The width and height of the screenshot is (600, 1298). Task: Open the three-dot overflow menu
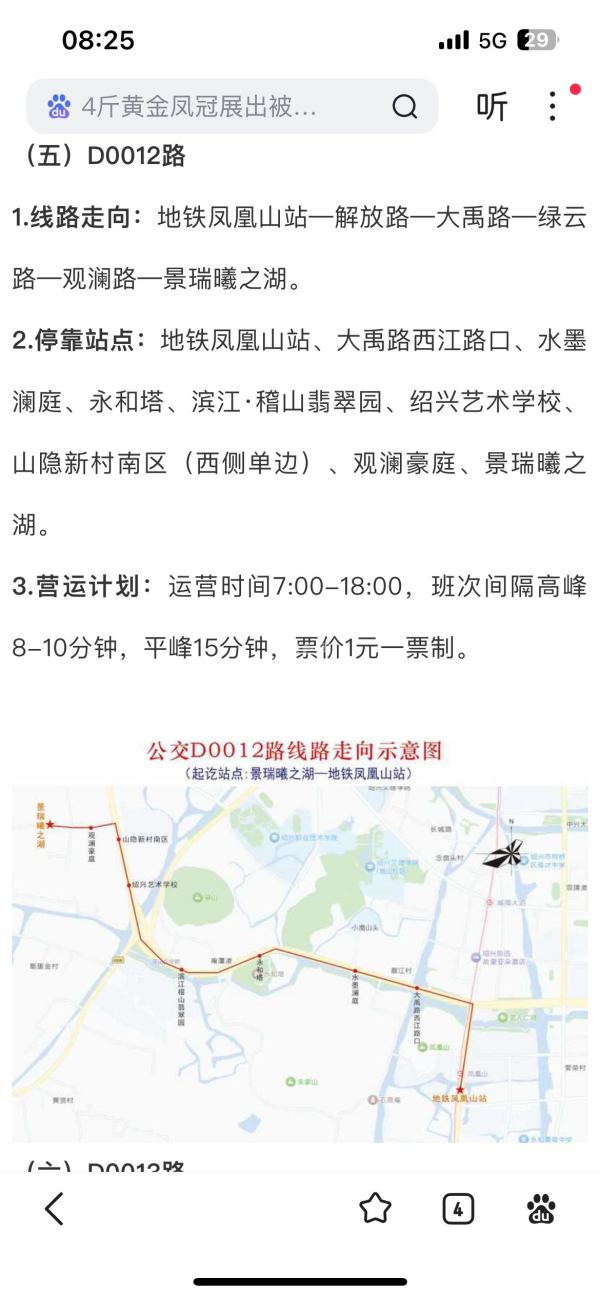click(552, 106)
